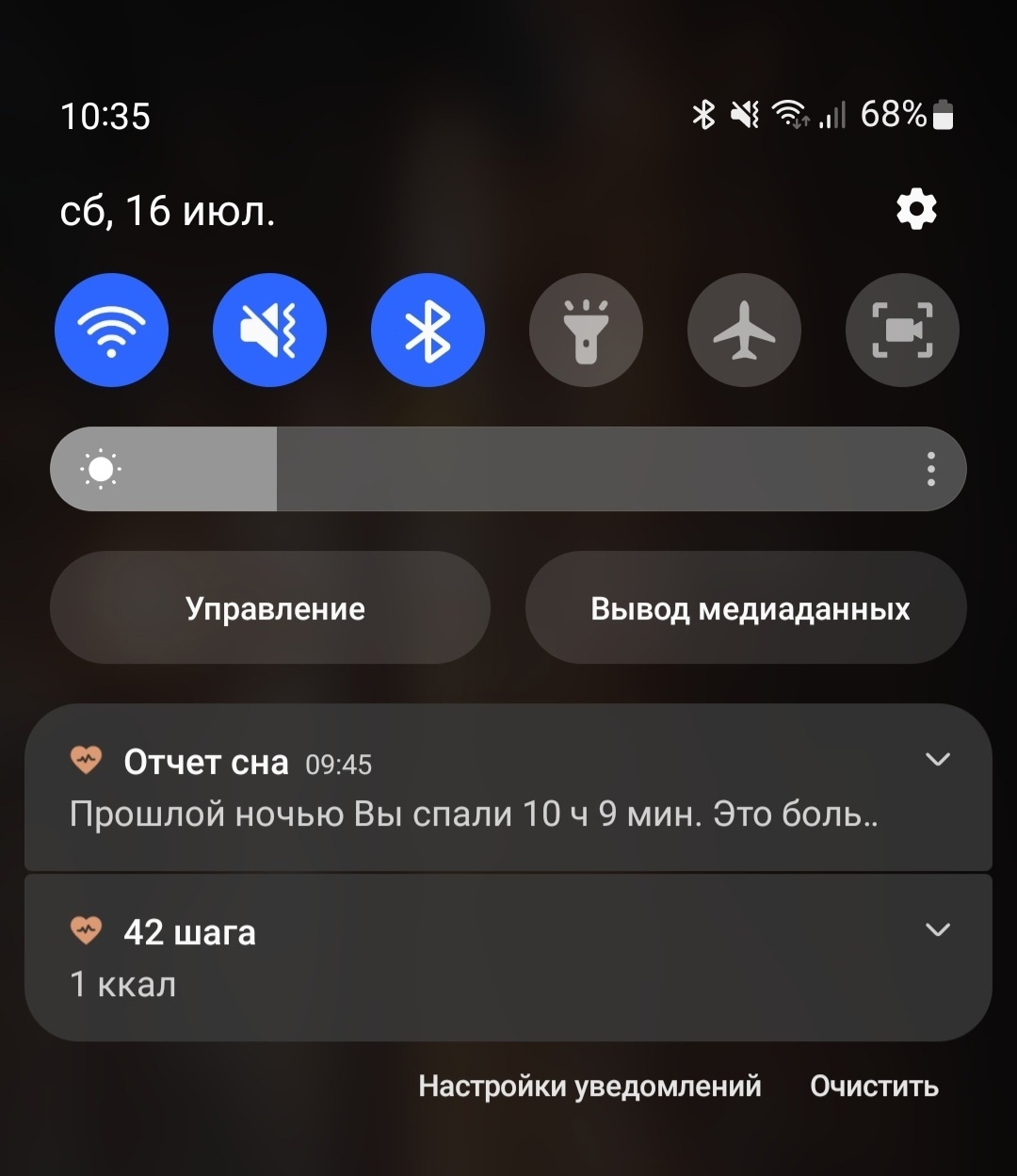Turn off Wi-Fi quick toggle
Screen dimensions: 1017x1176
click(111, 331)
